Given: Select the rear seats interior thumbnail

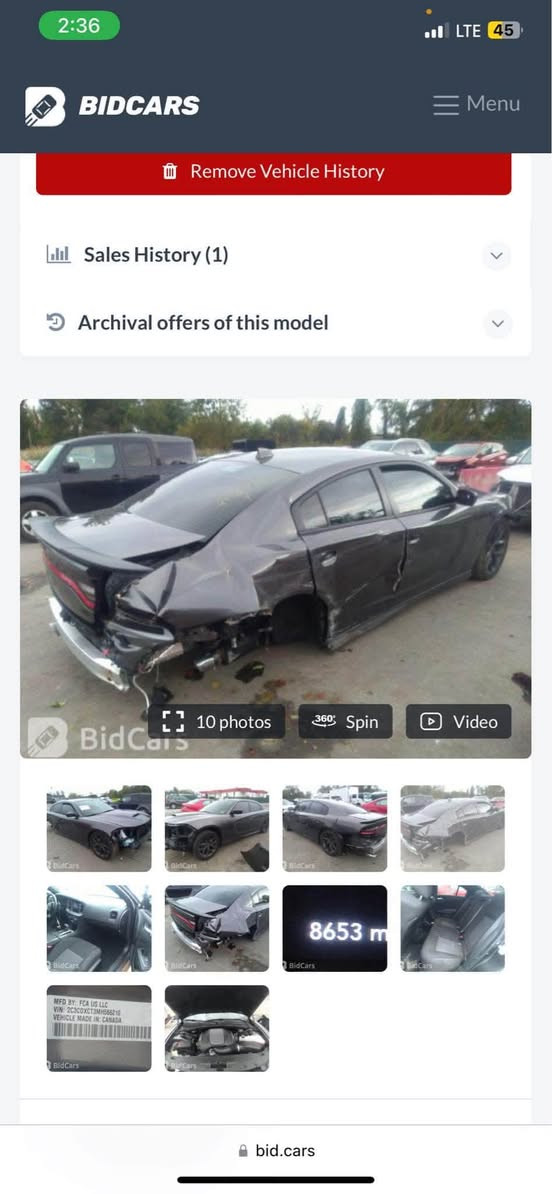Looking at the screenshot, I should pyautogui.click(x=453, y=928).
